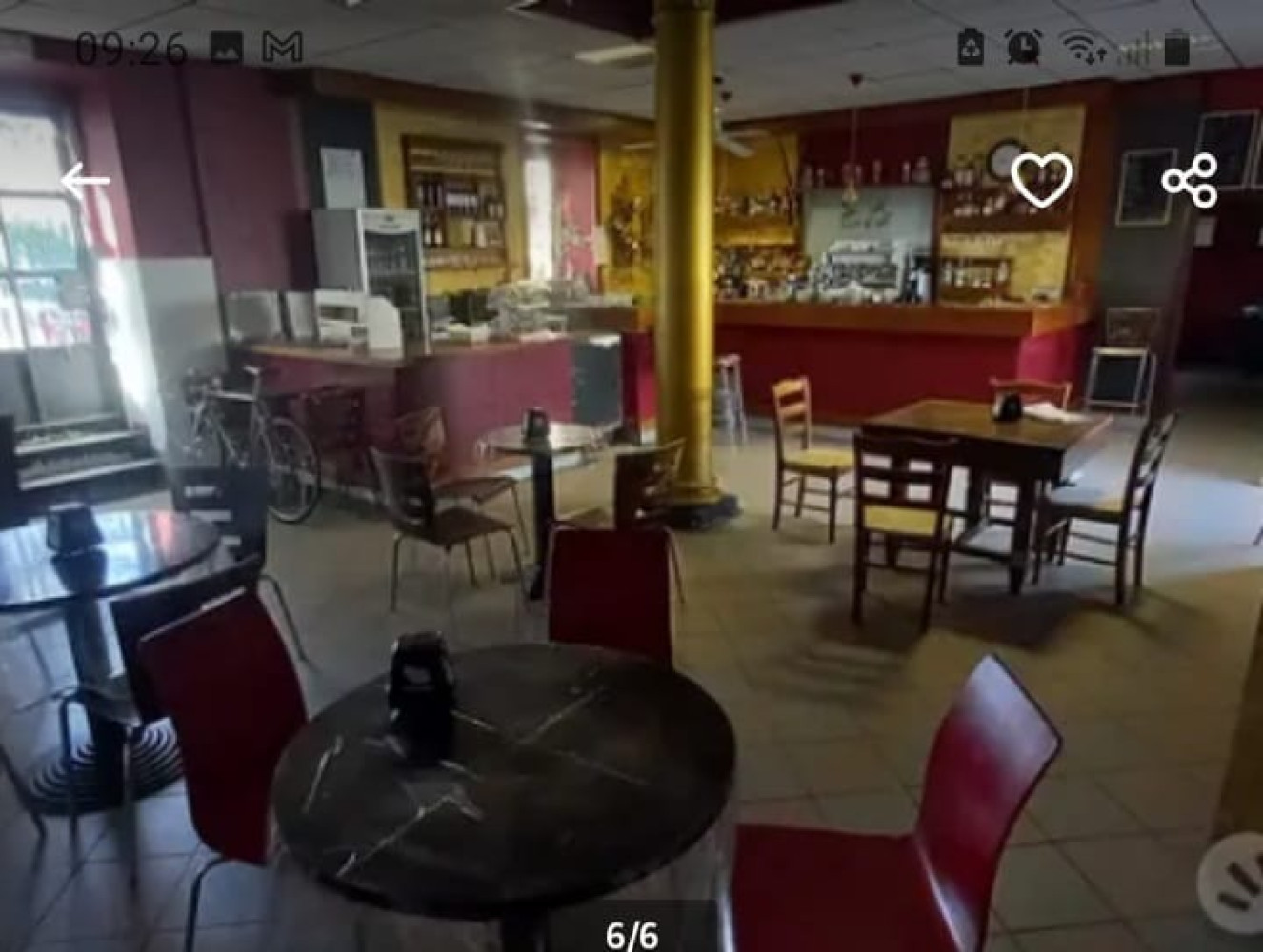
Task: Share this listing
Action: pyautogui.click(x=1190, y=180)
